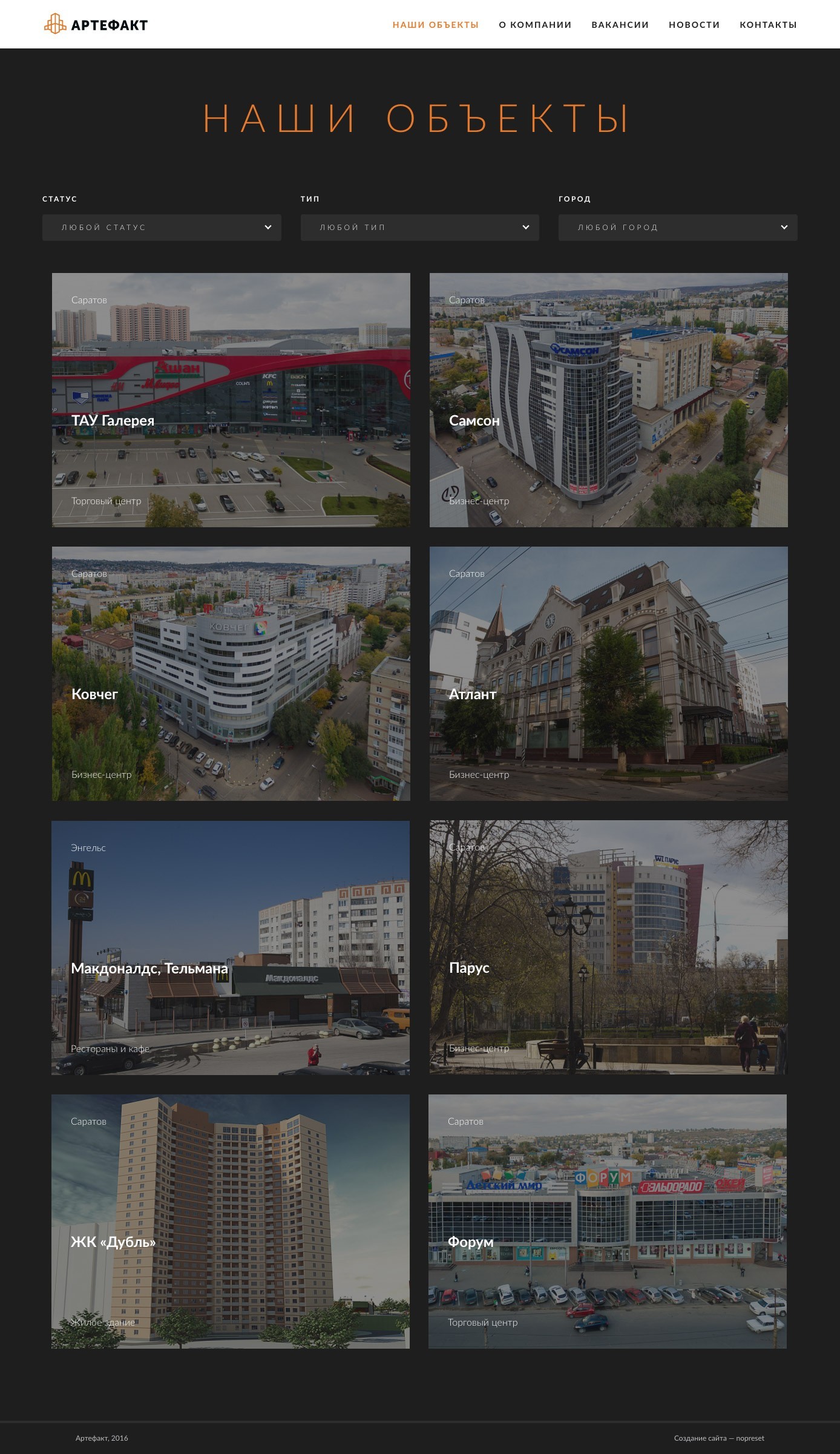Open the Атлант card
Screen dimensions: 840x1454
point(608,674)
